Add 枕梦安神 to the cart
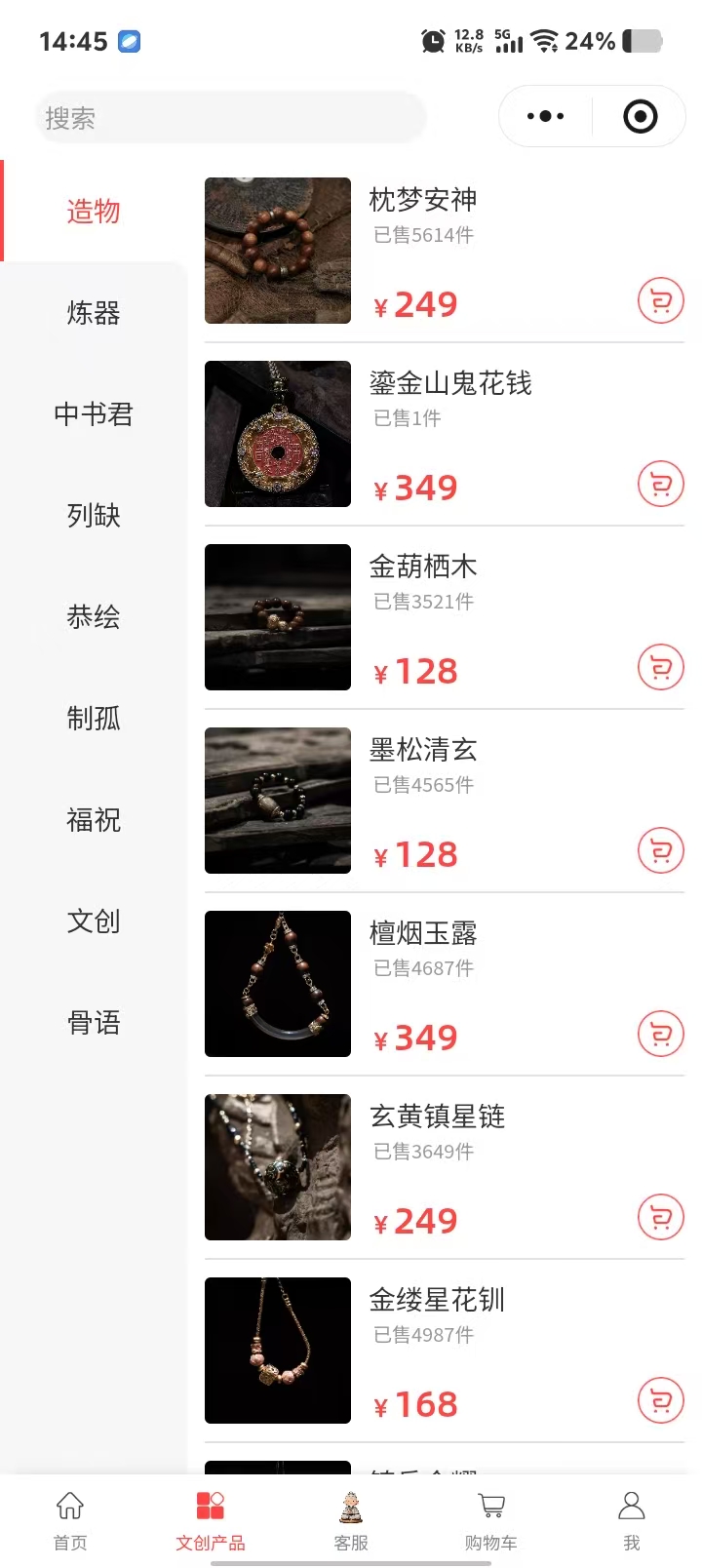 [x=660, y=301]
